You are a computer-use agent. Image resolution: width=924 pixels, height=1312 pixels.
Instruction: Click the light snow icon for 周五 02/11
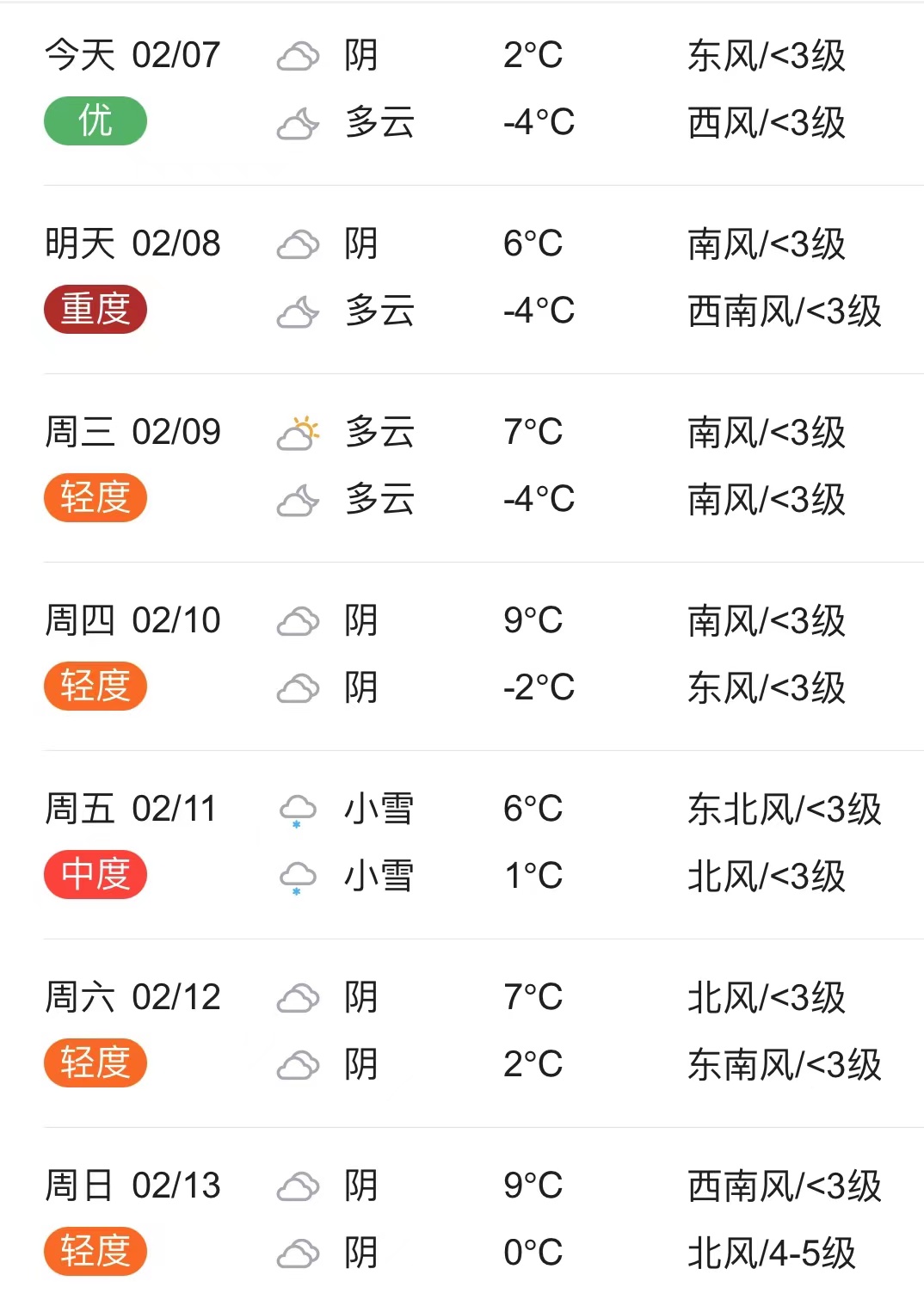coord(296,809)
